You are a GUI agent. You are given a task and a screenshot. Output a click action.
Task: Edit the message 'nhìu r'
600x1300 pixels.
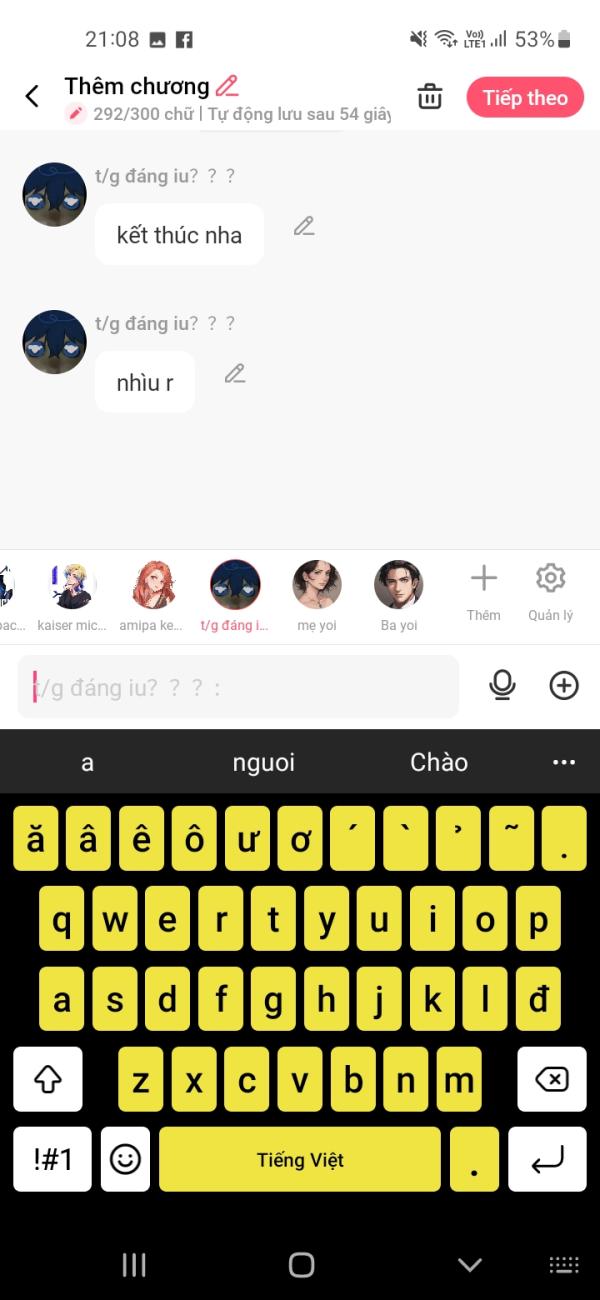(x=235, y=374)
